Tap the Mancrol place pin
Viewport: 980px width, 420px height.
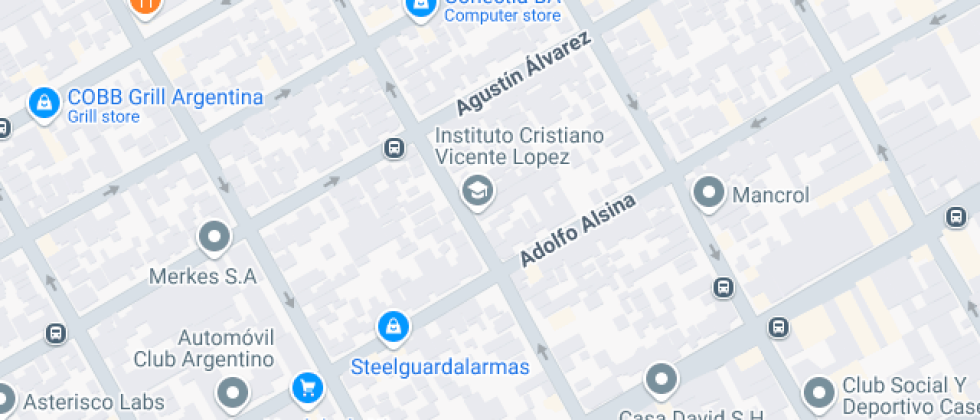pyautogui.click(x=709, y=193)
